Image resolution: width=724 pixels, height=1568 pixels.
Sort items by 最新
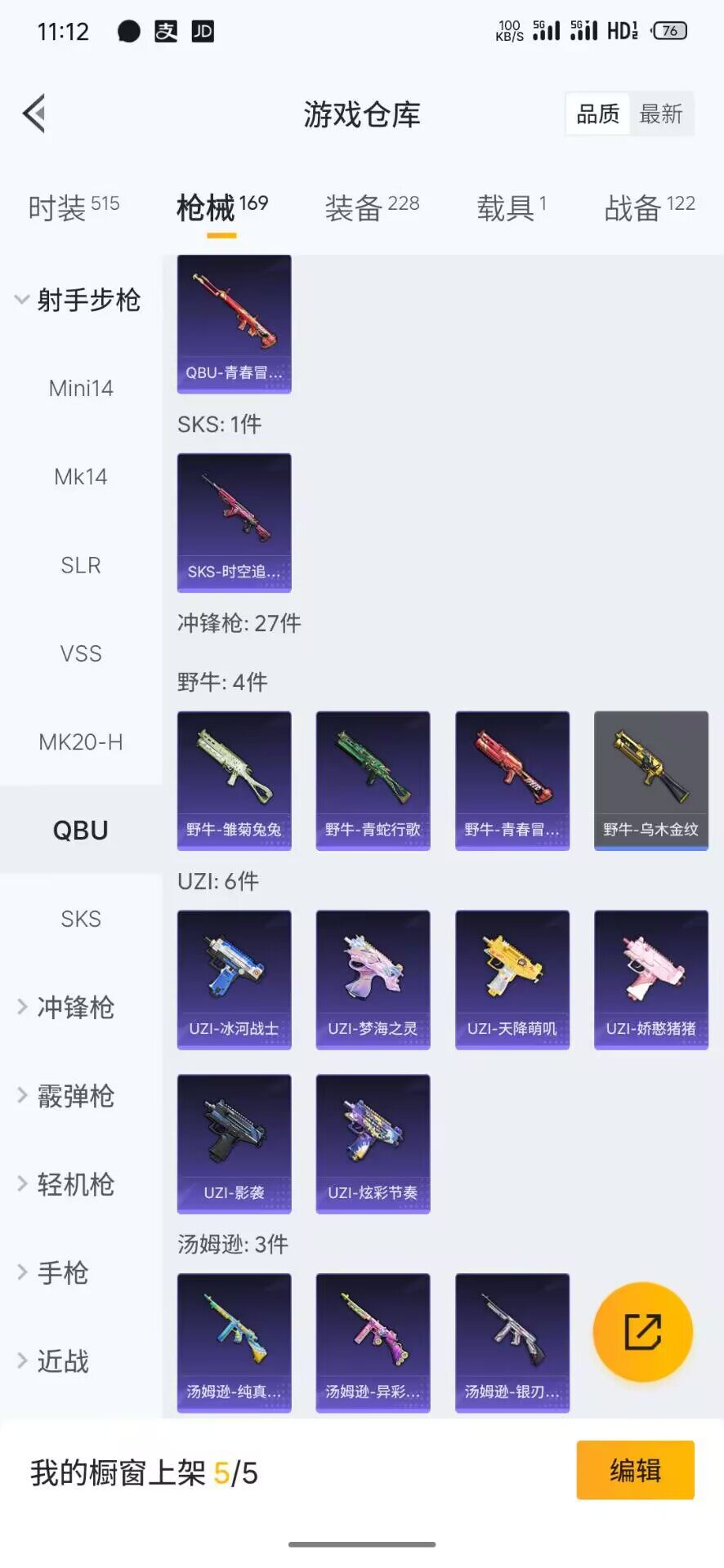pyautogui.click(x=660, y=114)
